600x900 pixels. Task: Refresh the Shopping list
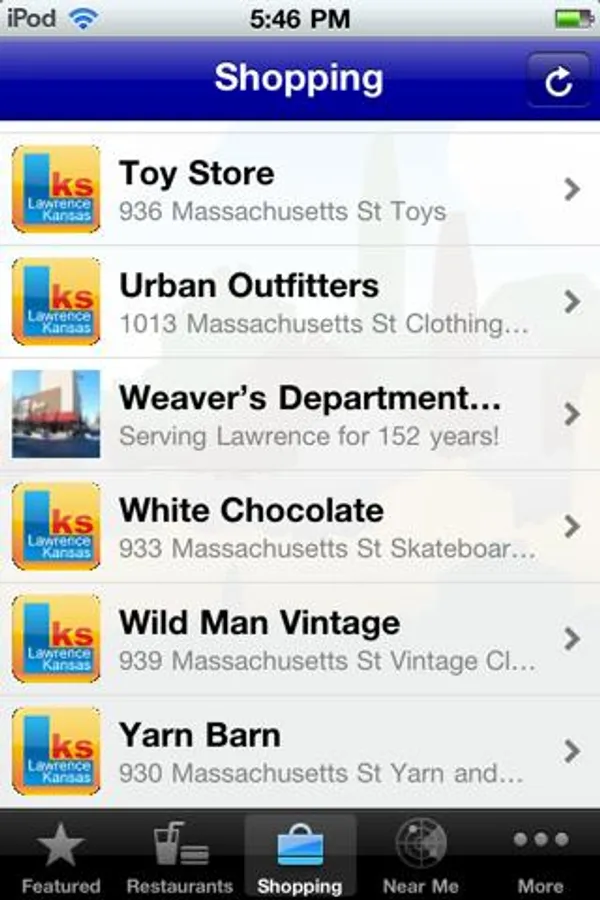pyautogui.click(x=558, y=81)
